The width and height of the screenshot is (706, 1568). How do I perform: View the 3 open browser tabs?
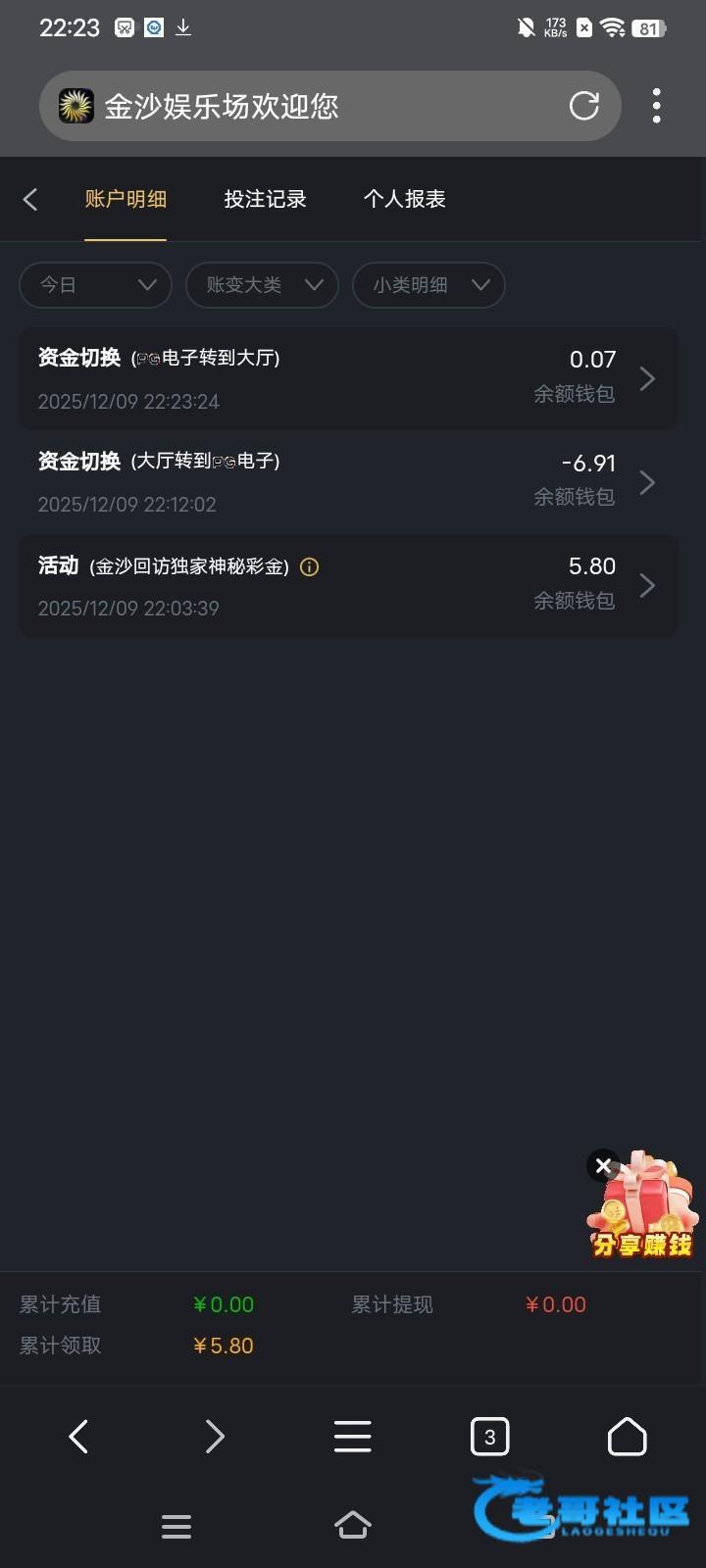click(x=489, y=1437)
